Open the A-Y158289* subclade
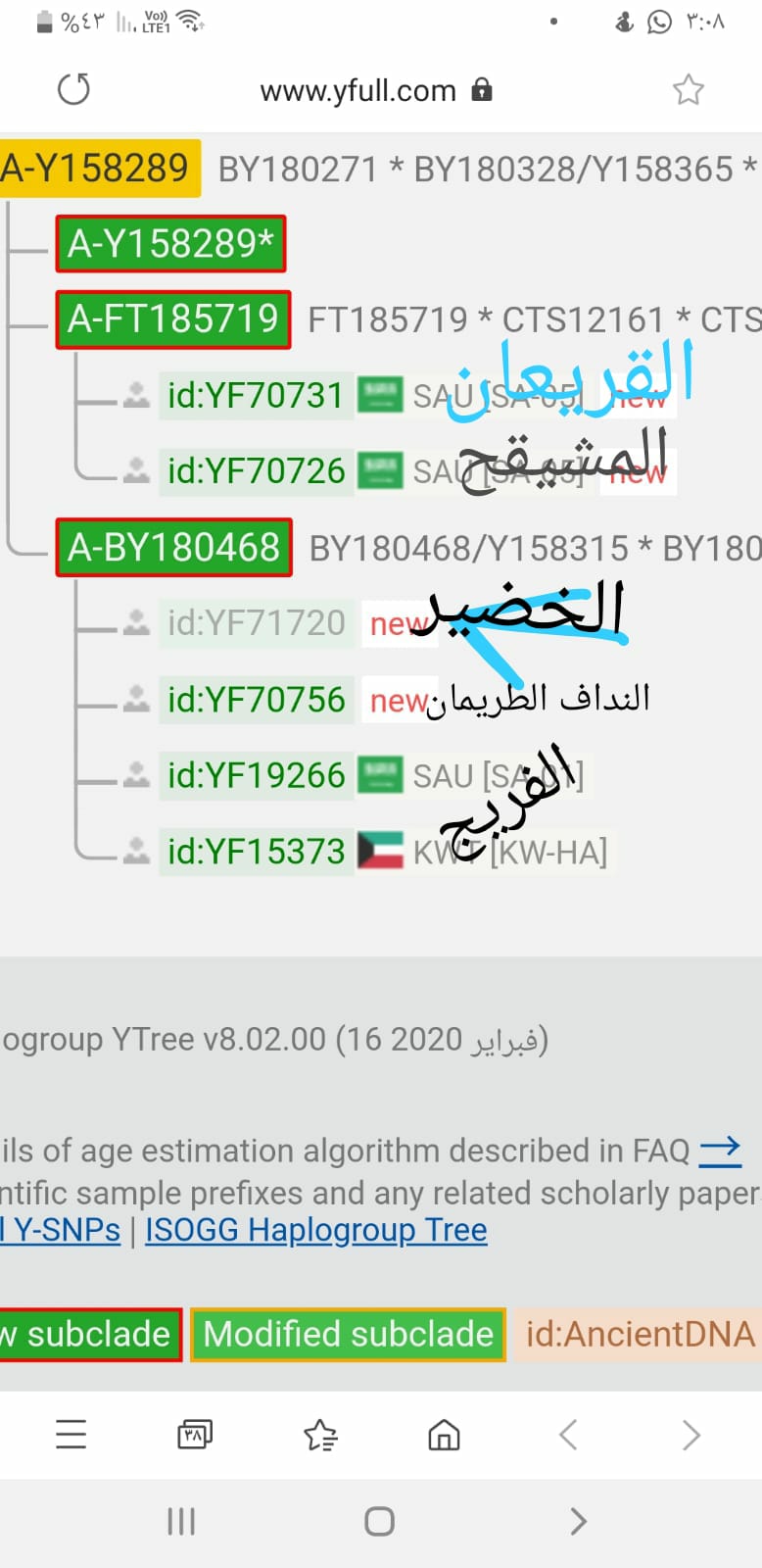The height and width of the screenshot is (1568, 762). click(x=170, y=244)
